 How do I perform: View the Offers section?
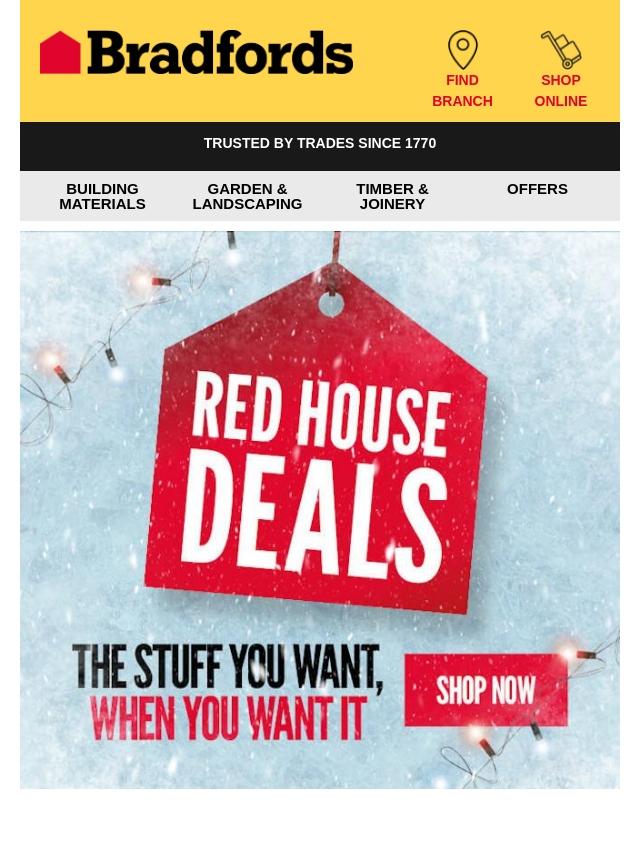(x=537, y=189)
